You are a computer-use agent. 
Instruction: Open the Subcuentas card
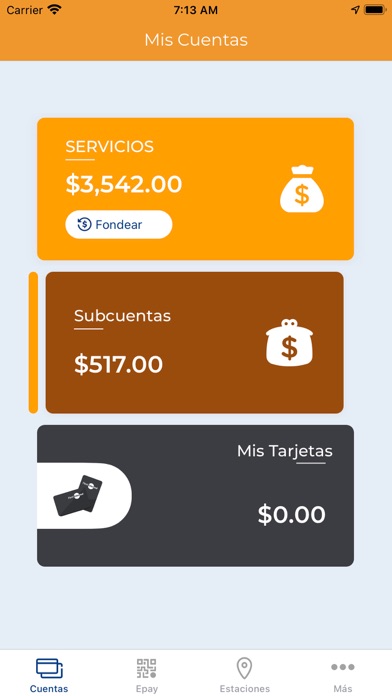pos(194,343)
